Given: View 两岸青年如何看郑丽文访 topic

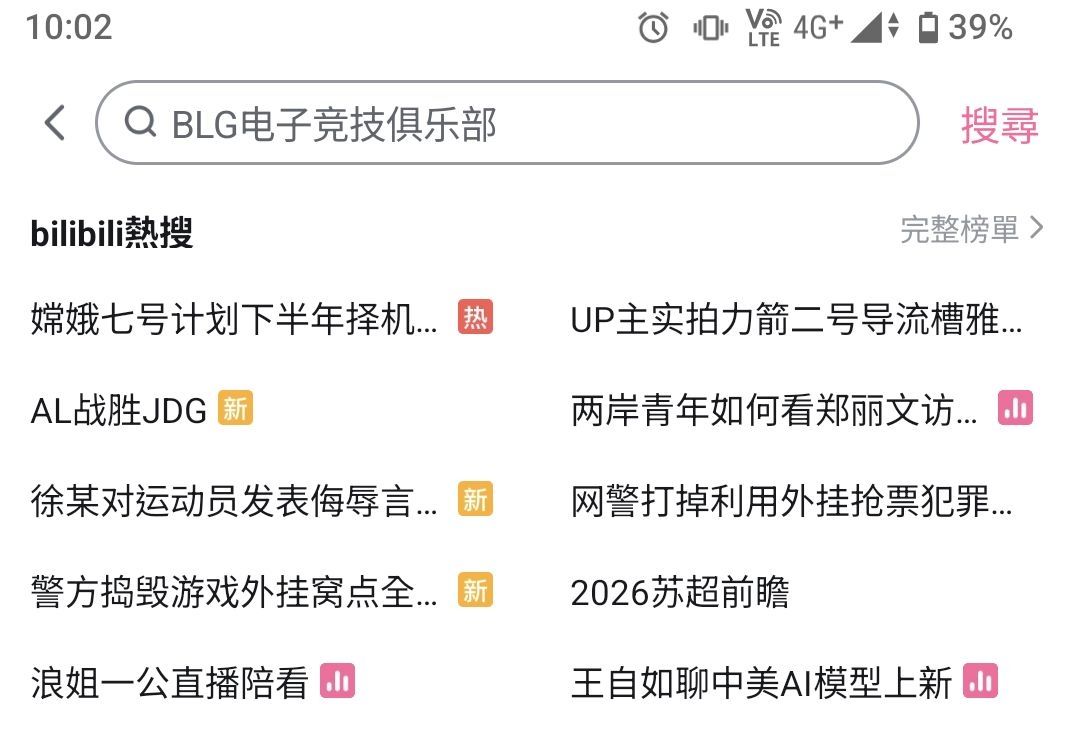Looking at the screenshot, I should 775,410.
